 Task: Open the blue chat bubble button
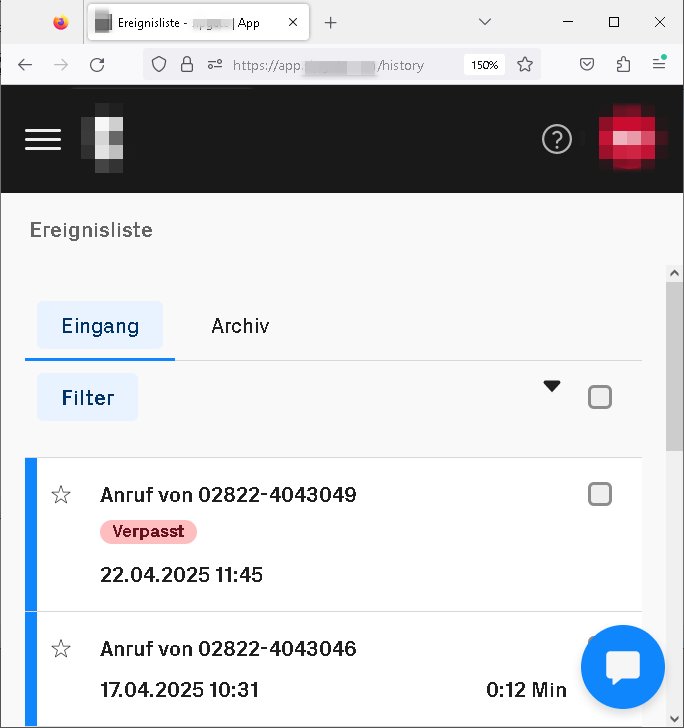tap(623, 667)
